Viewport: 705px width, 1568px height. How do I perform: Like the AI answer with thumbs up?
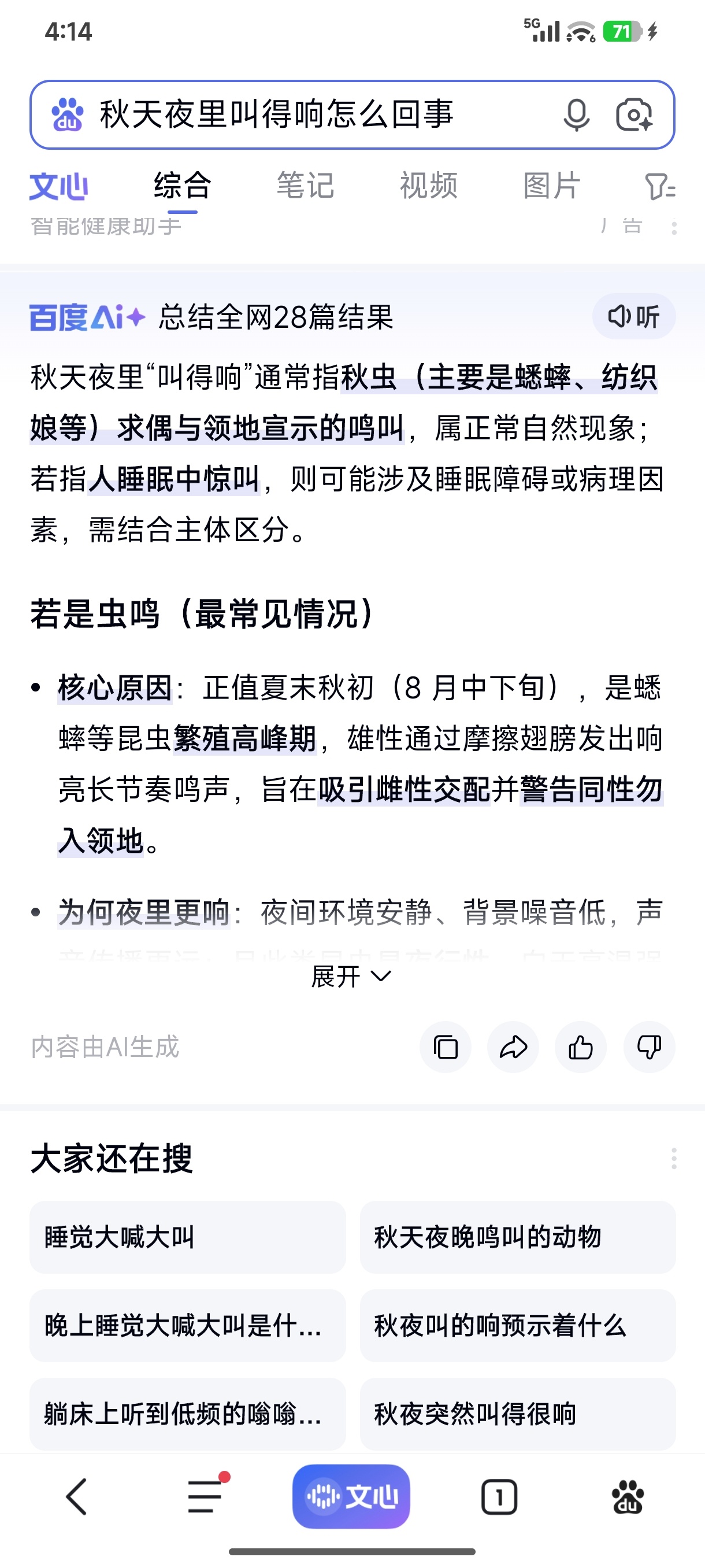pyautogui.click(x=581, y=1047)
